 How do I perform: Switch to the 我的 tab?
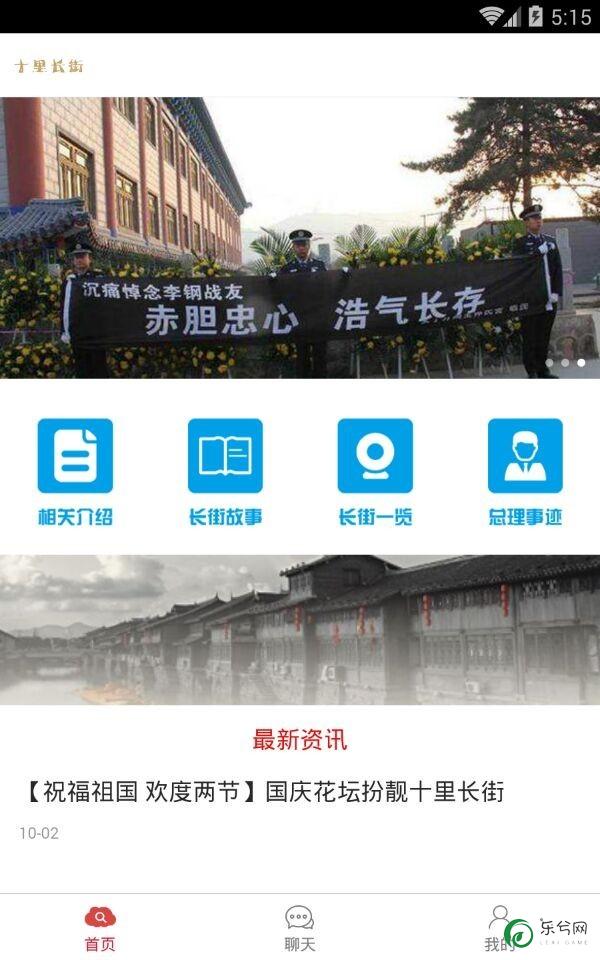(x=499, y=928)
